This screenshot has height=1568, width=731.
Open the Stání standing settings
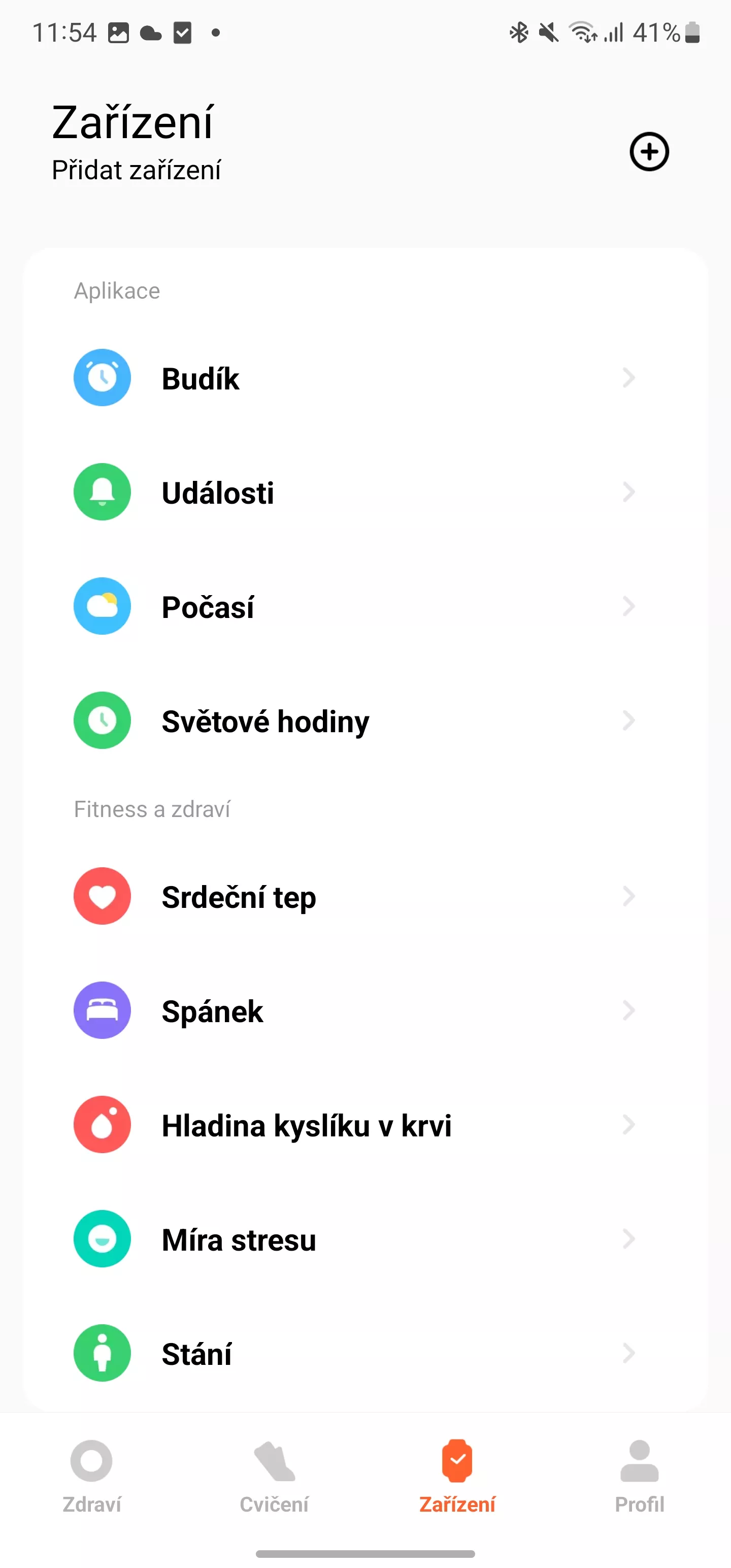(x=365, y=1353)
